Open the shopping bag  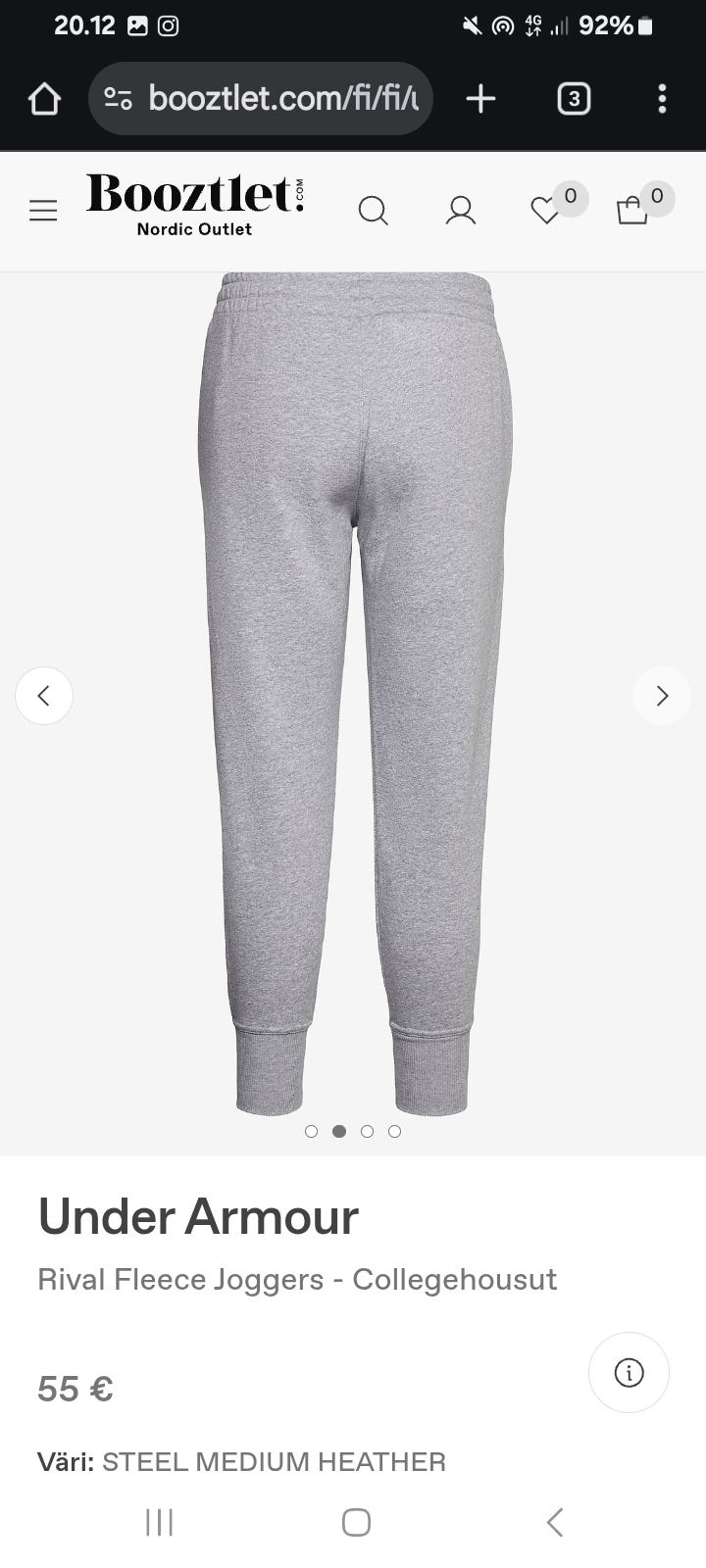(x=632, y=211)
